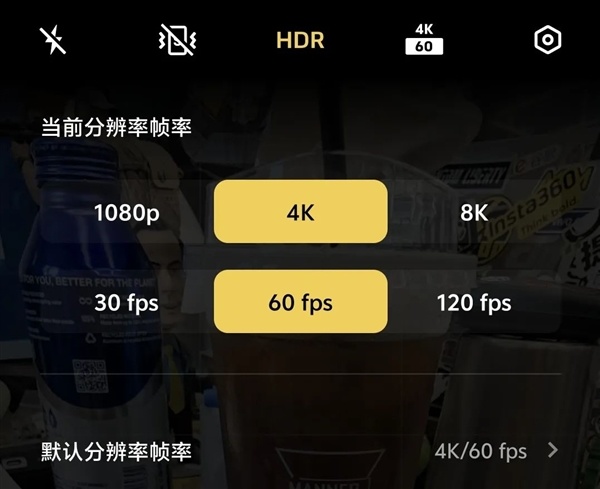Viewport: 600px width, 489px height.
Task: Select 4K resolution
Action: (x=300, y=212)
